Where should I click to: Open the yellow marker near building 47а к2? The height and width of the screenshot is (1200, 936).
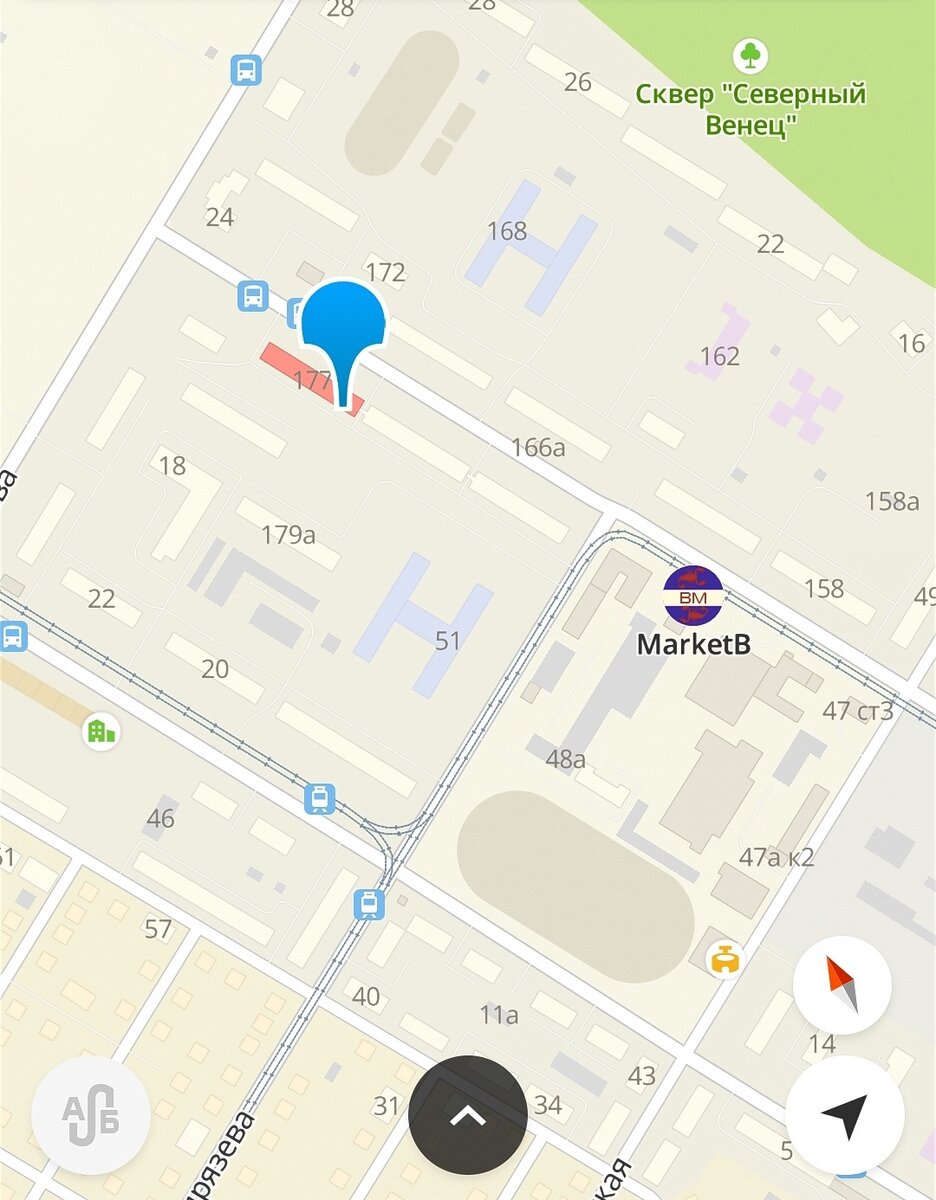[722, 958]
